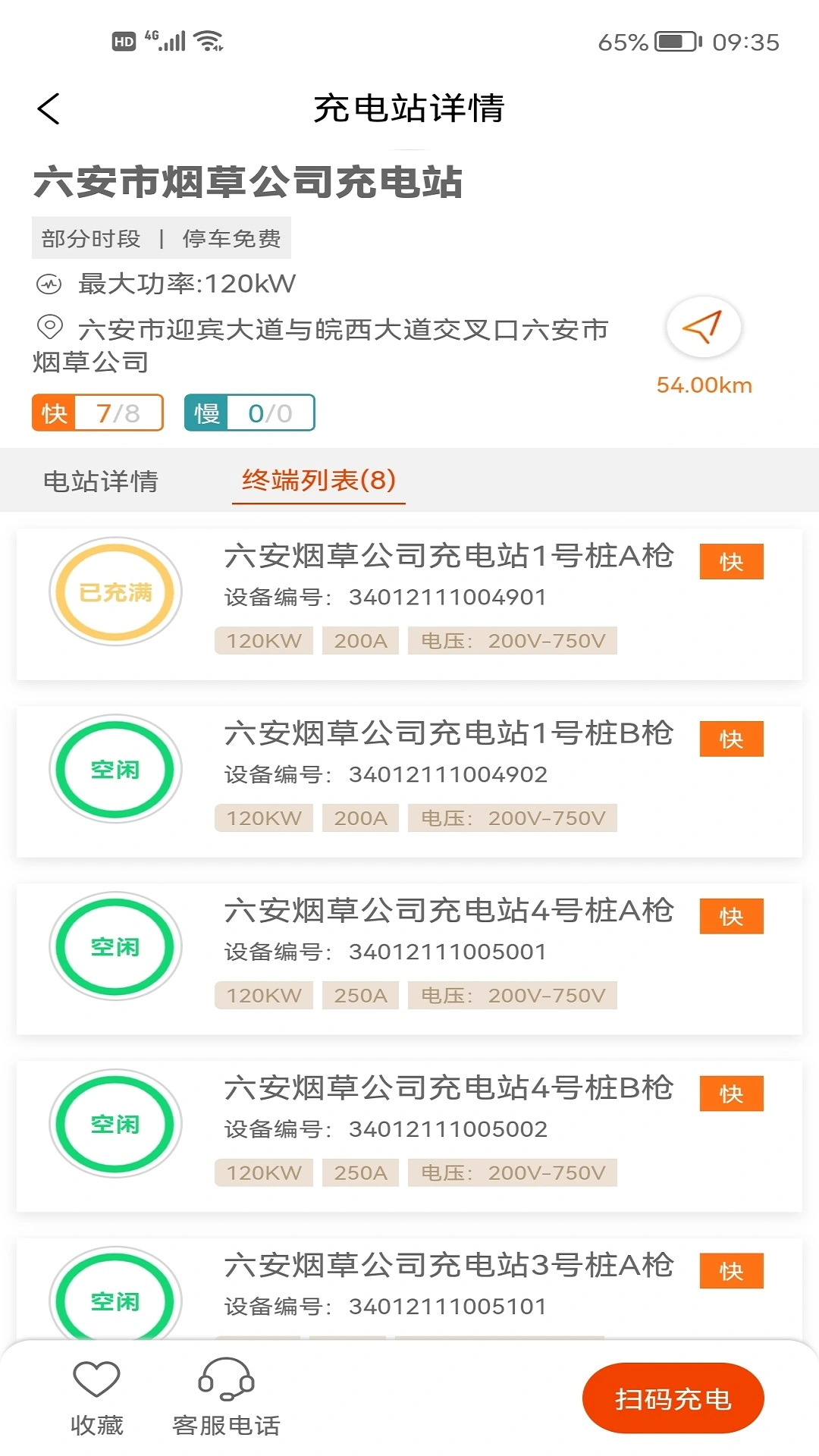
Task: Toggle the 慢 charger filter showing 0/0
Action: tap(249, 413)
